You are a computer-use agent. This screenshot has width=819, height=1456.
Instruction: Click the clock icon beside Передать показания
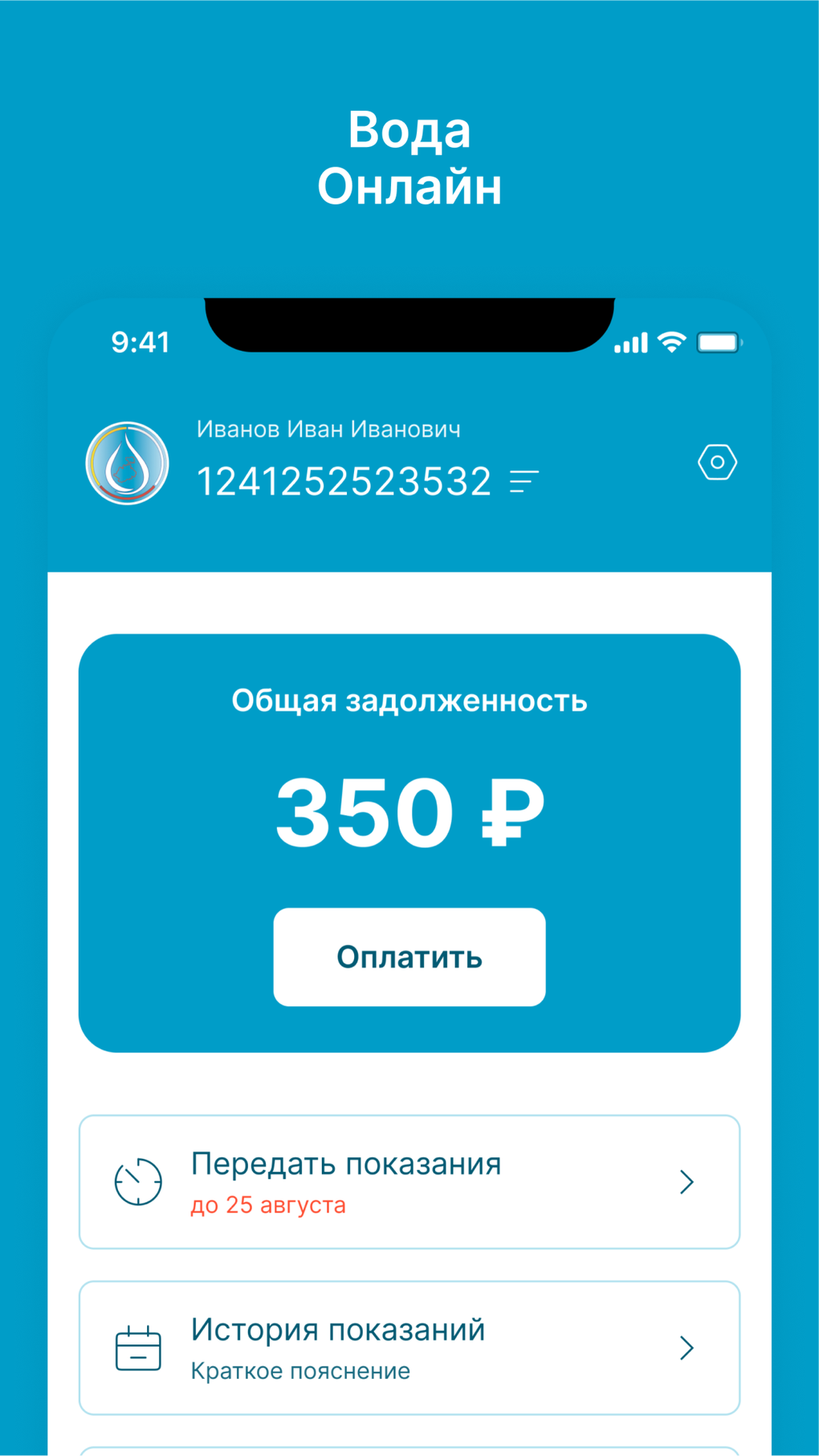[x=137, y=1181]
